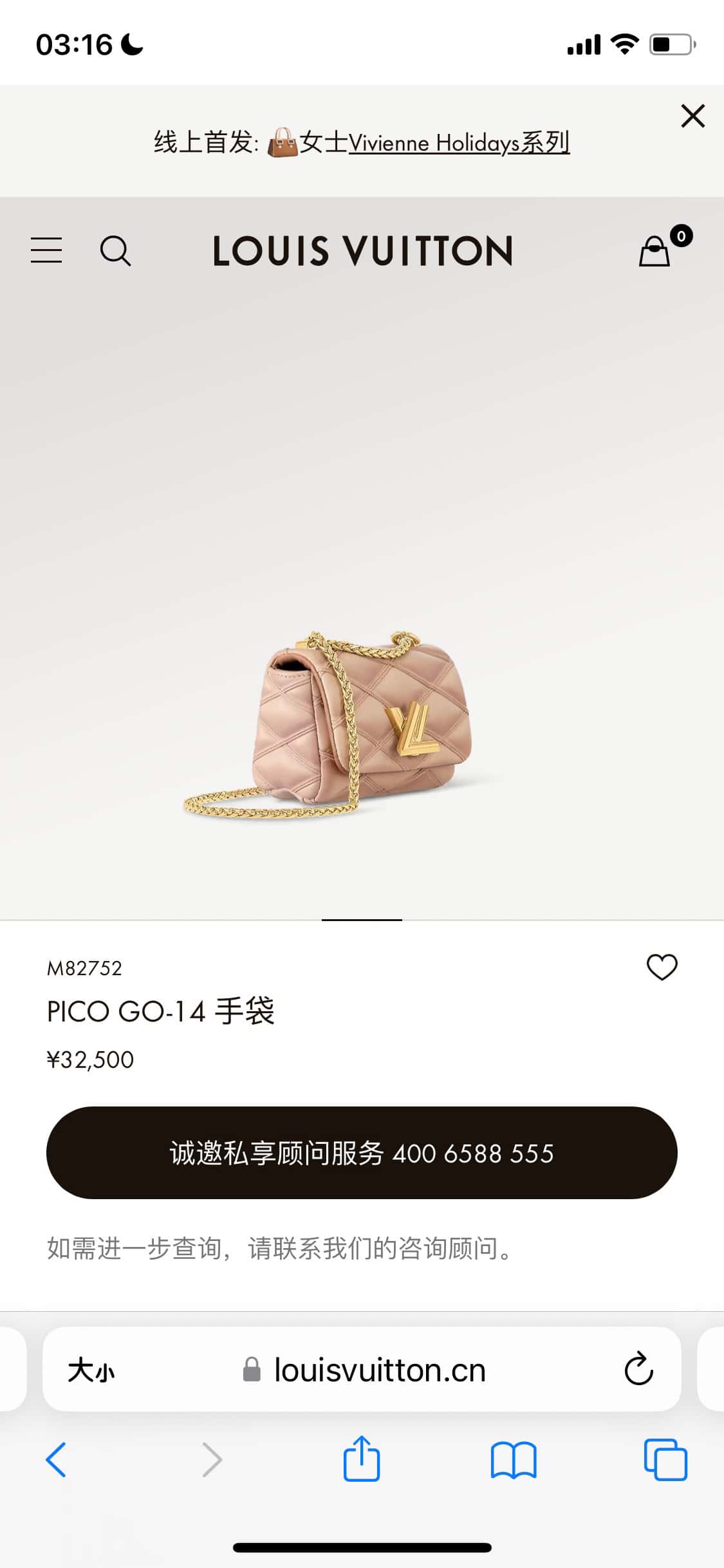Open Safari page size settings (大小)
724x1568 pixels.
(91, 1370)
